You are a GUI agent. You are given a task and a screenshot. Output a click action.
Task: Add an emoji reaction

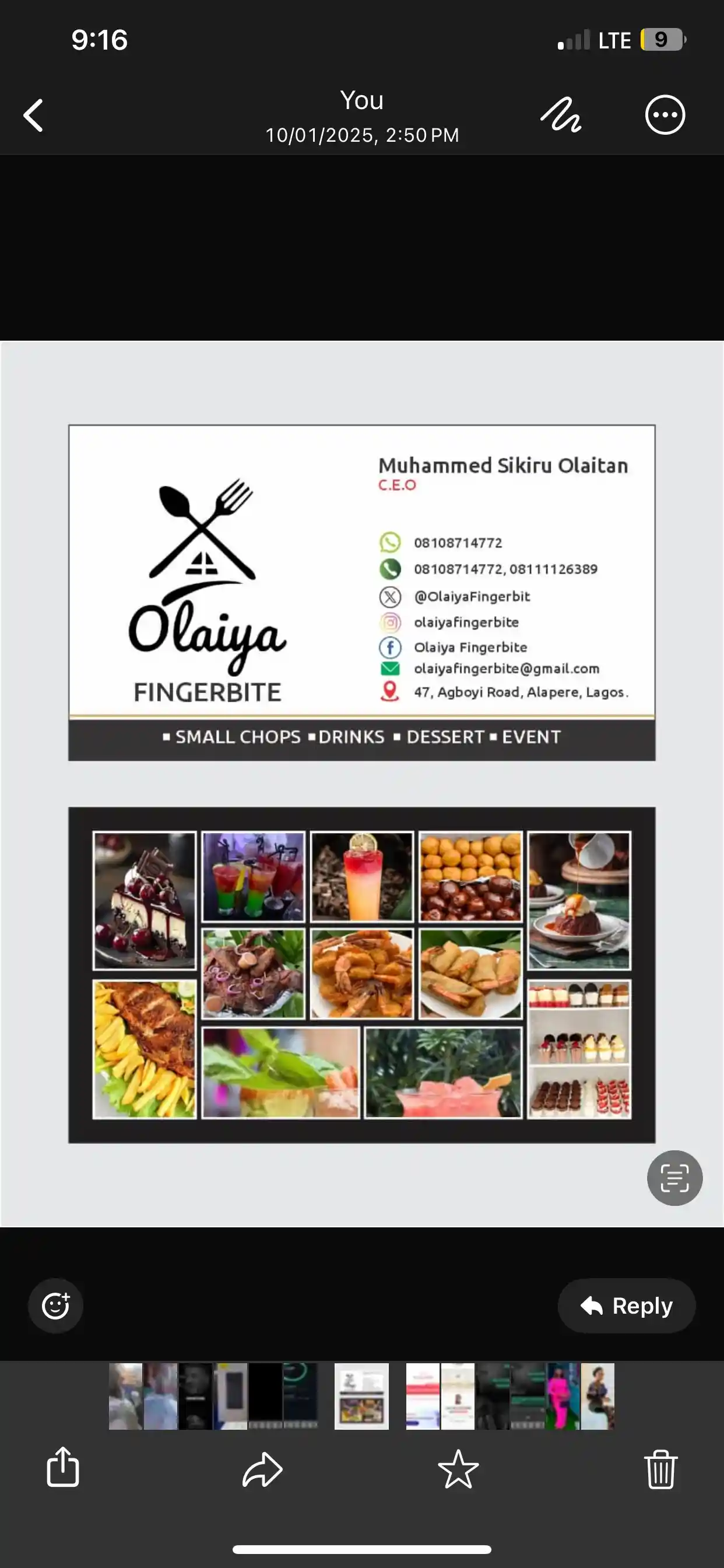[55, 1305]
